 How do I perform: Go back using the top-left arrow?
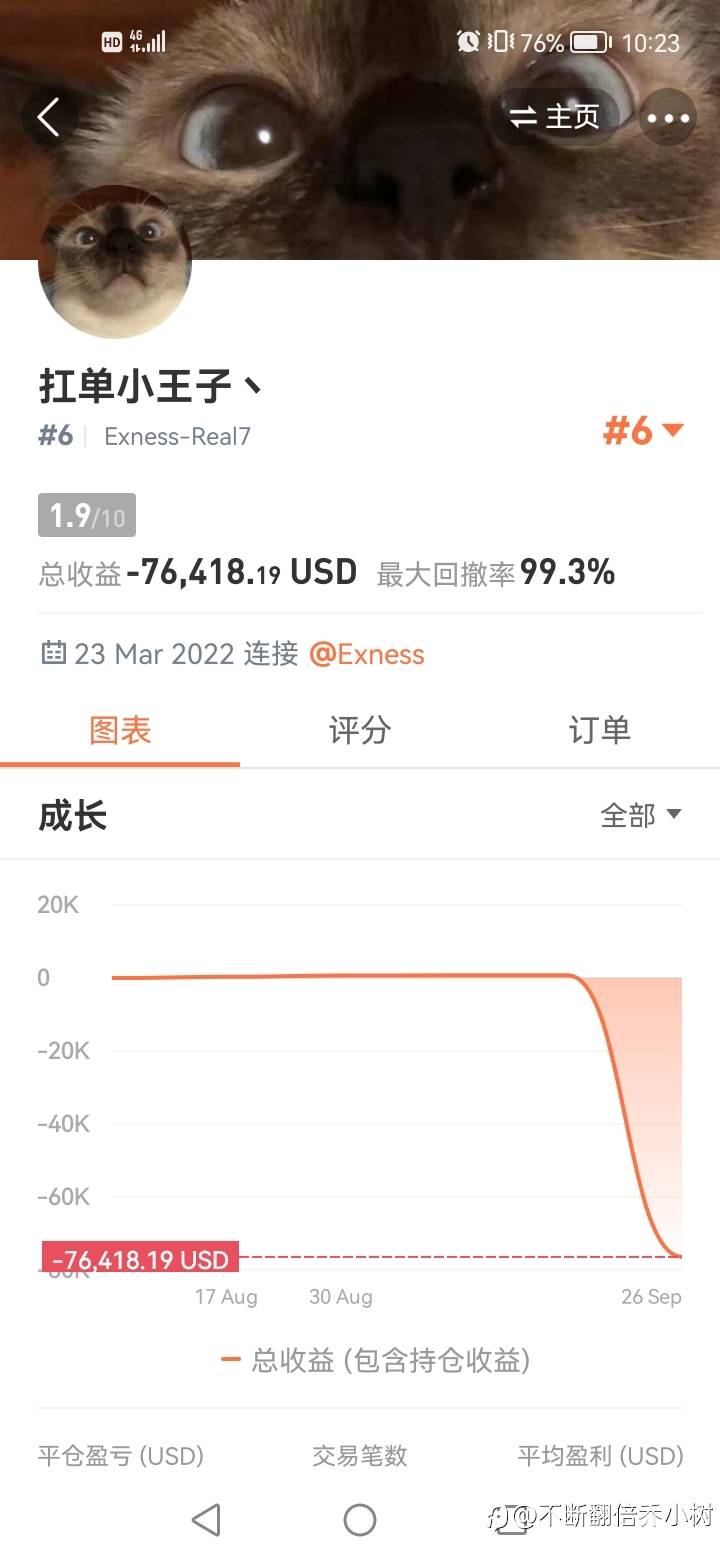49,117
